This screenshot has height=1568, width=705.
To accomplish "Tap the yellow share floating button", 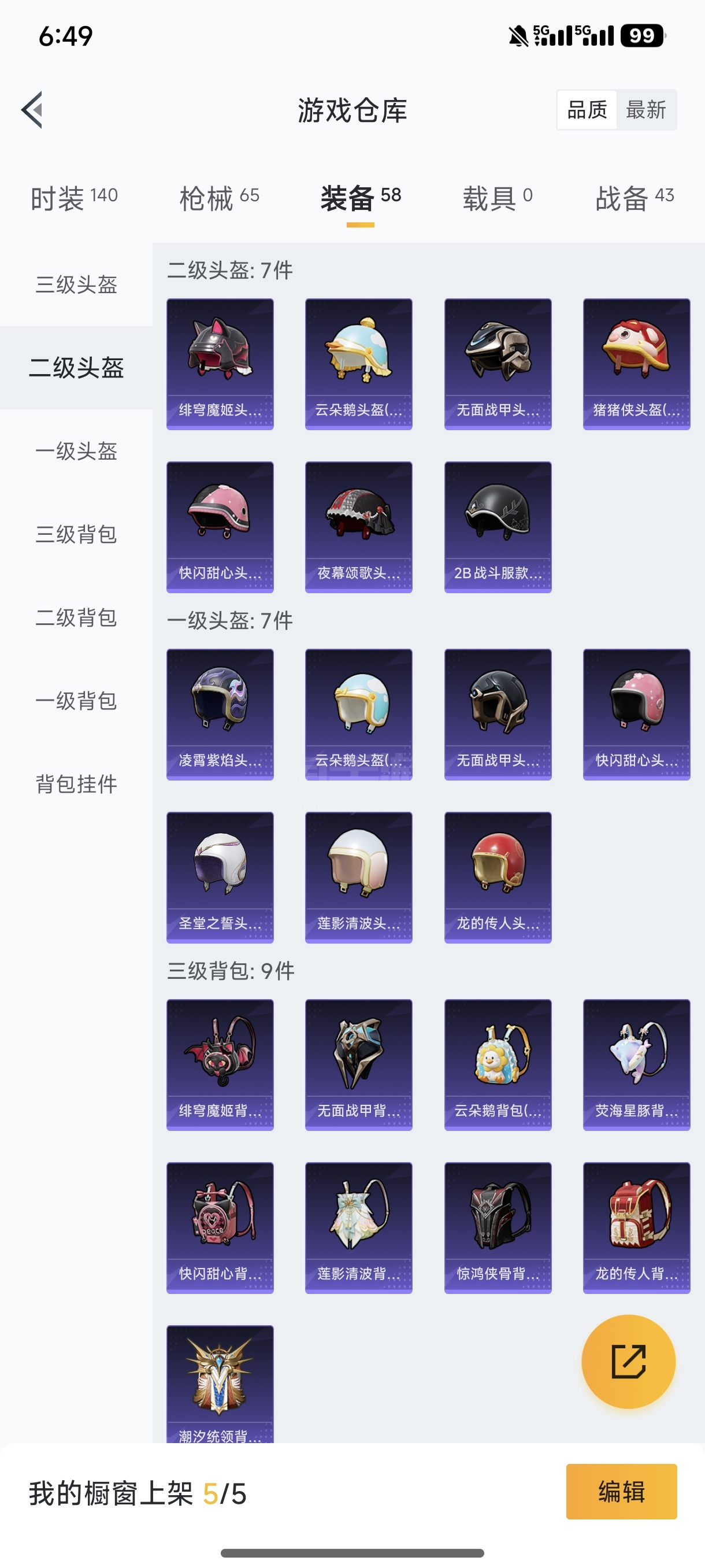I will tap(628, 1361).
